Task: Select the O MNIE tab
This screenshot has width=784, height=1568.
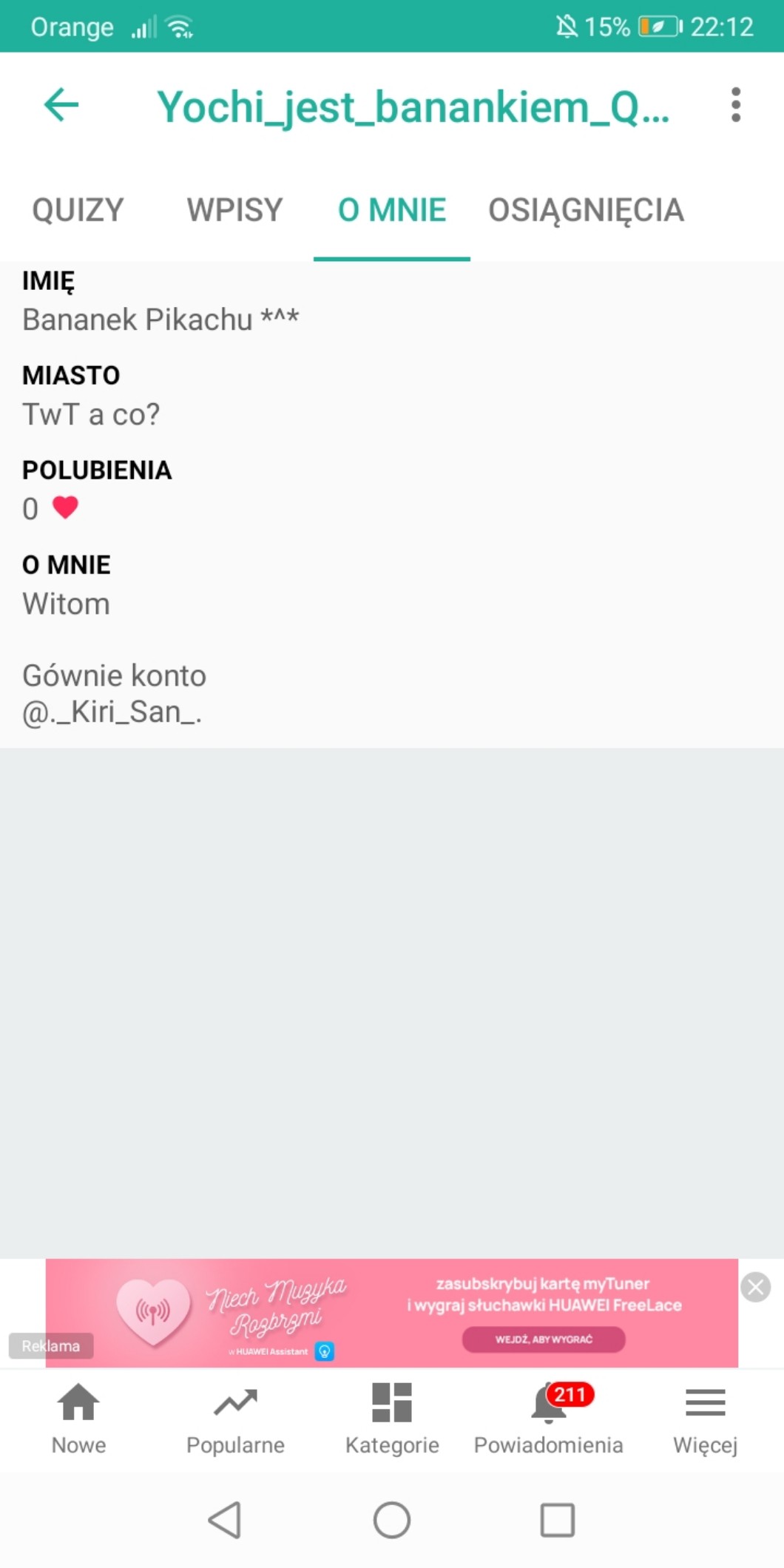Action: click(x=392, y=210)
